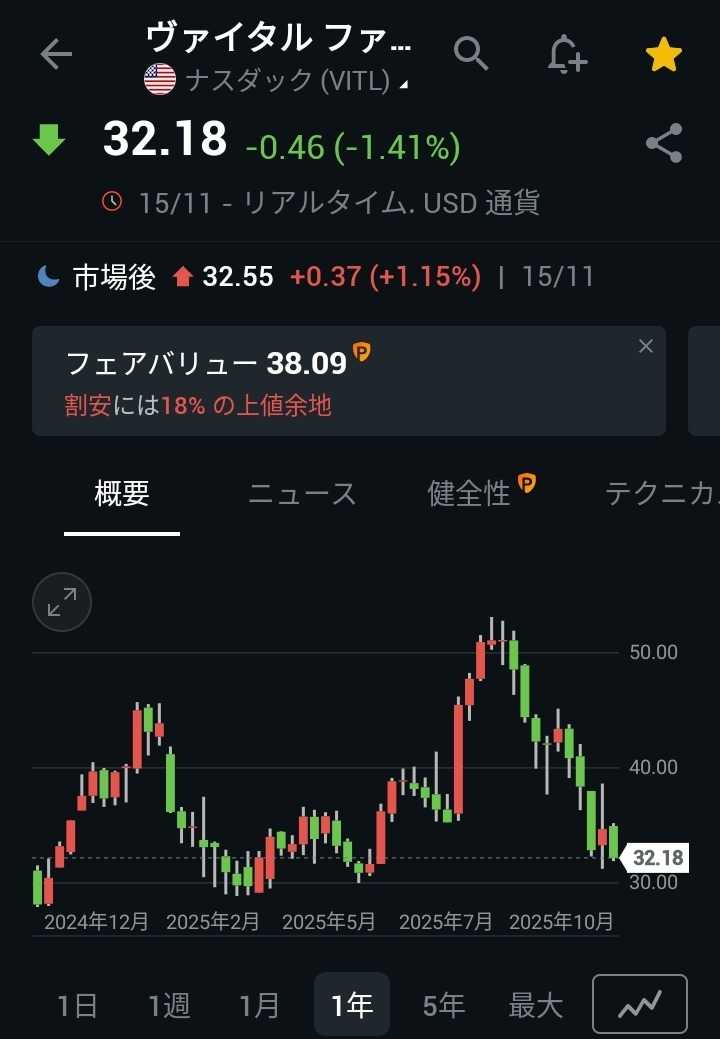Select the 1年 chart range

click(352, 1005)
